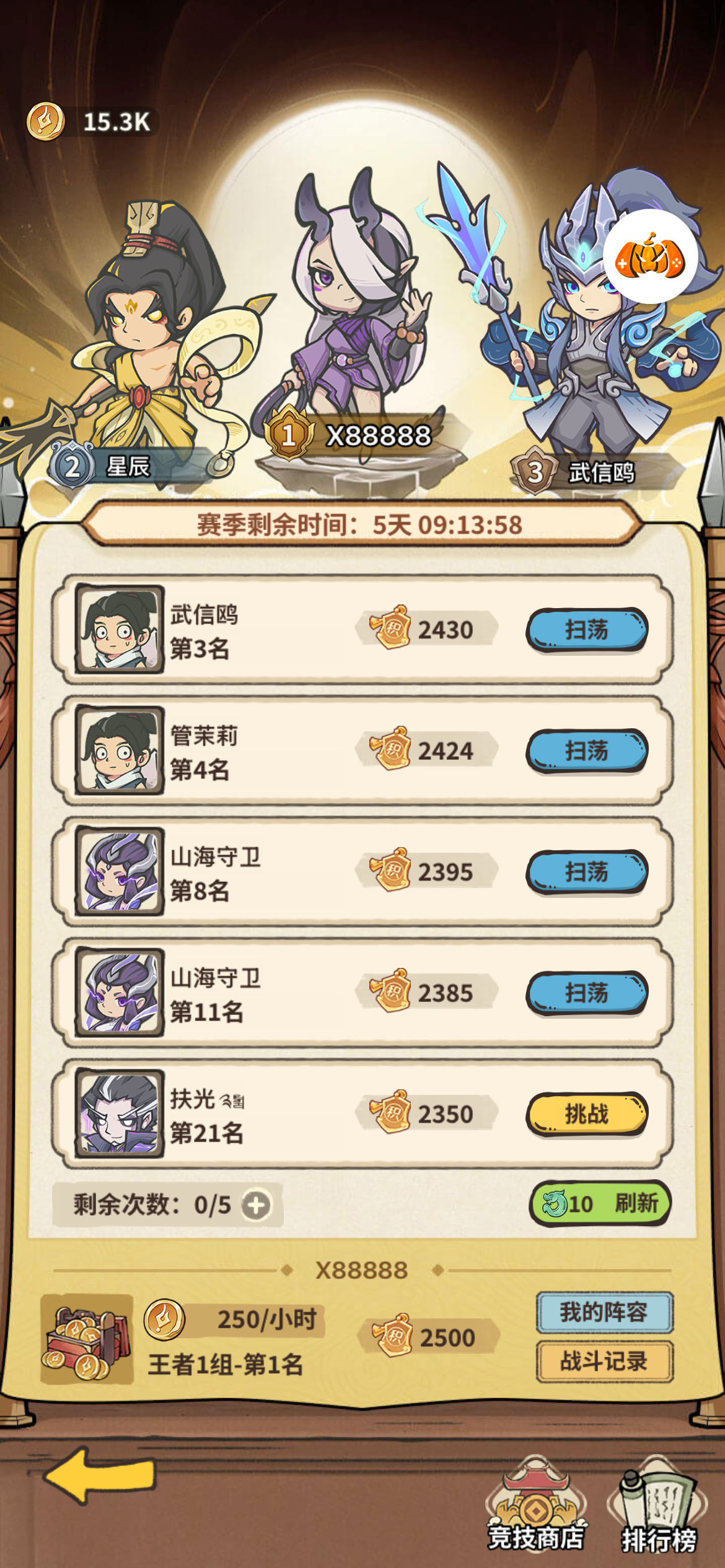This screenshot has width=725, height=1568.
Task: Collect coins from the treasure chest
Action: (x=87, y=1339)
